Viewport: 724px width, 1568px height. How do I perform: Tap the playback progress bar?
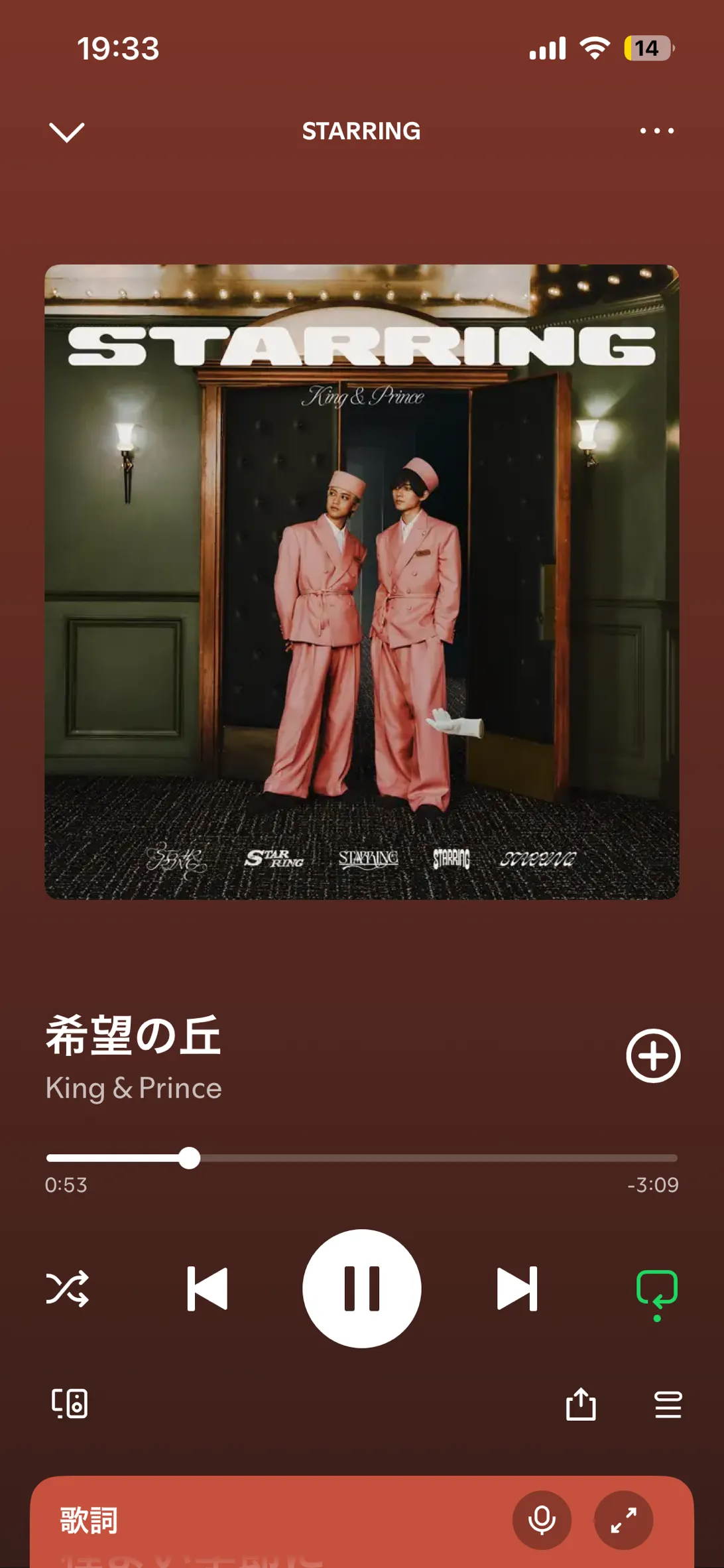click(361, 1158)
